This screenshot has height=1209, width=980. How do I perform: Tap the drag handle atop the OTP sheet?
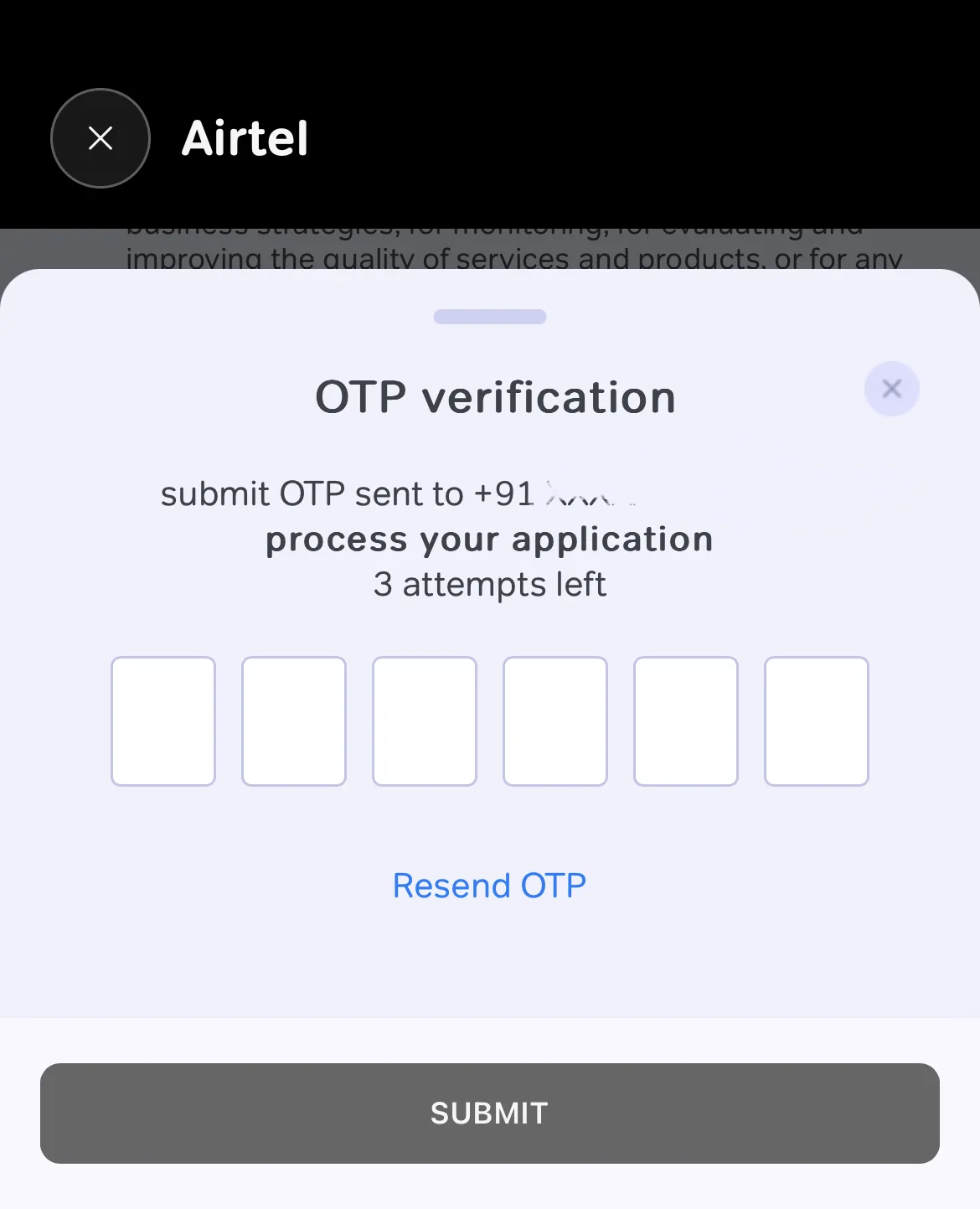point(490,317)
